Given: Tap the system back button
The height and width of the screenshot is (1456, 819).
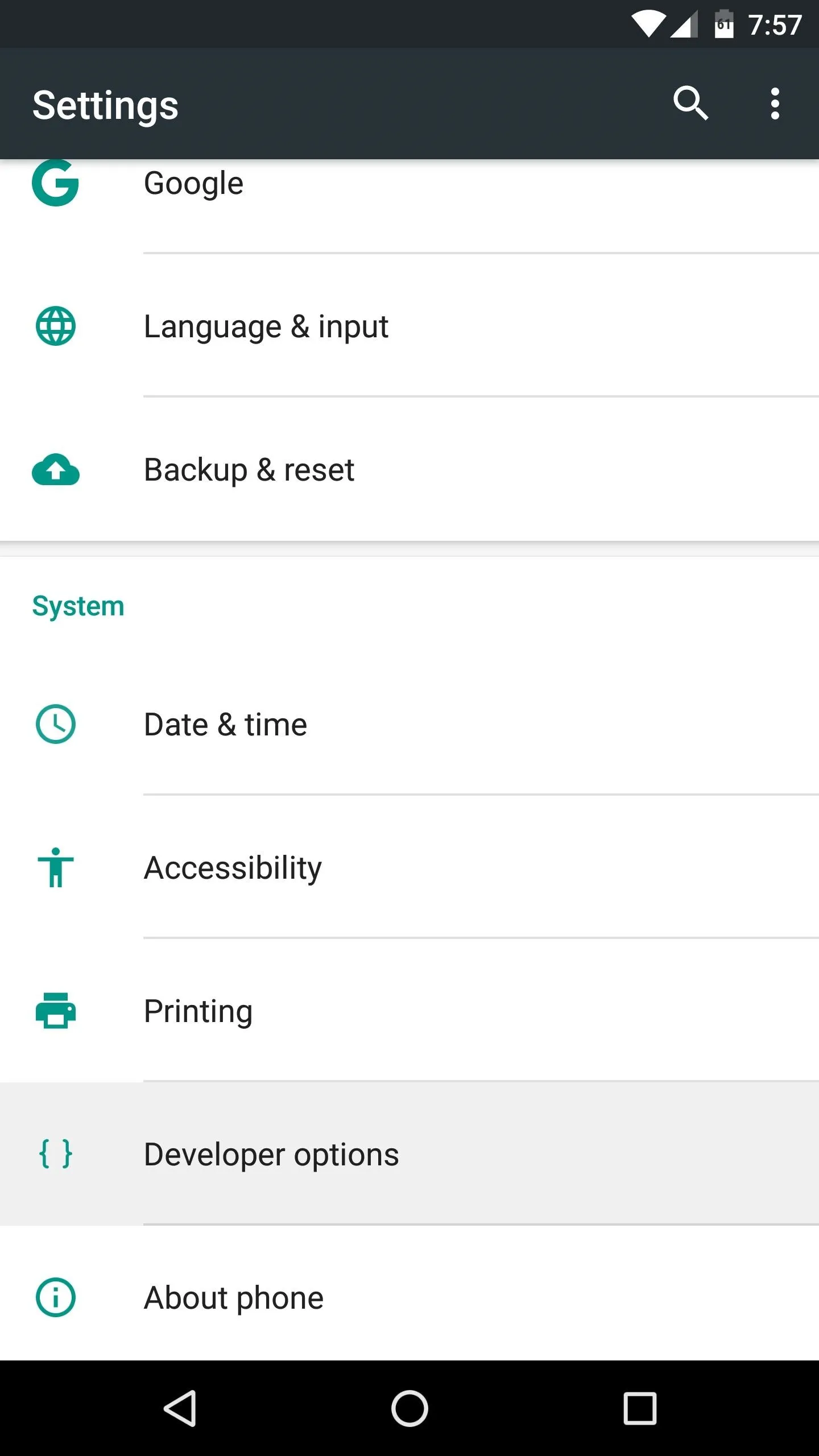Looking at the screenshot, I should click(x=180, y=1408).
